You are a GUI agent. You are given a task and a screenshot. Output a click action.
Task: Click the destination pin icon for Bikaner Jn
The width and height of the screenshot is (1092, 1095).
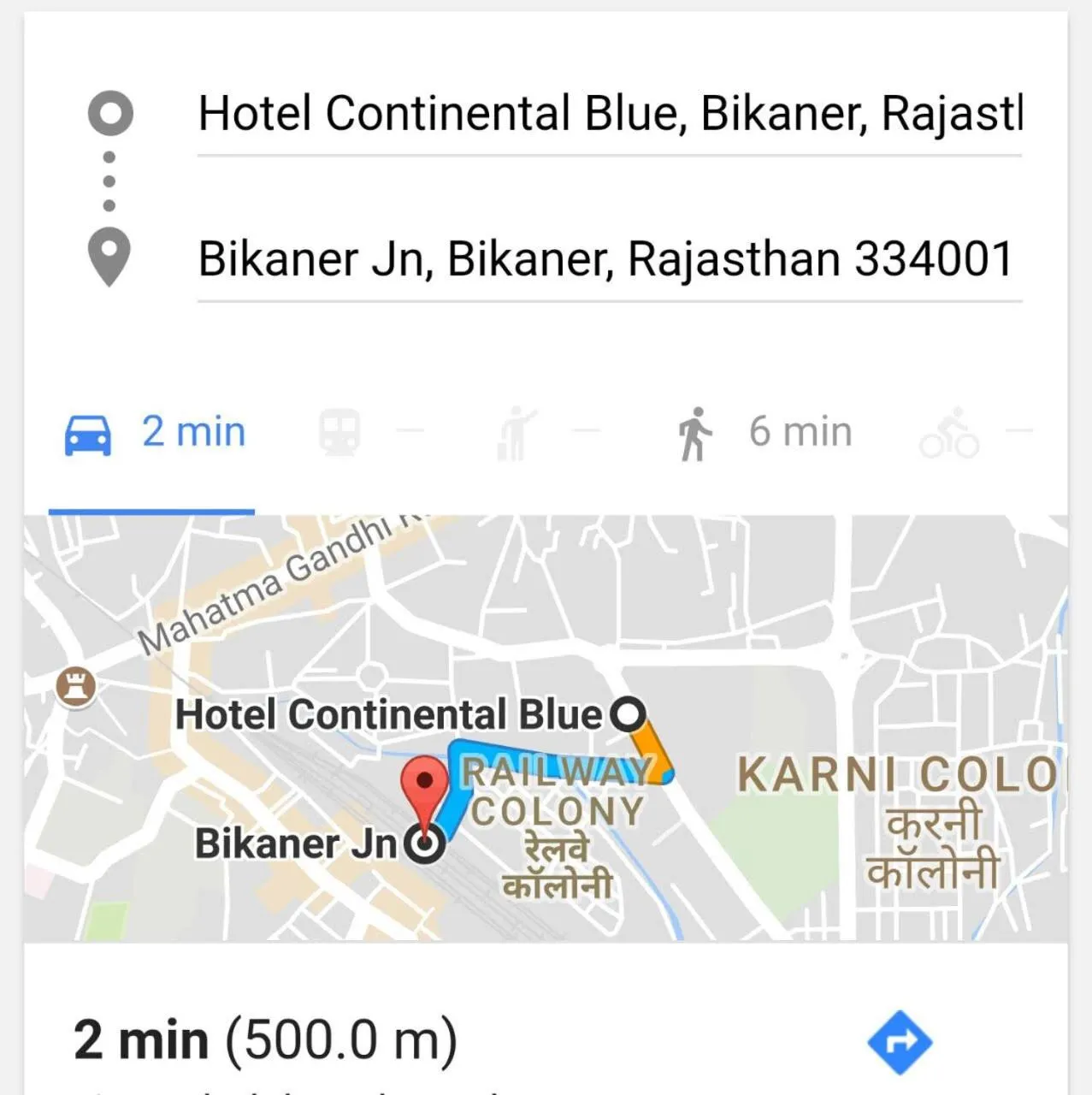[109, 255]
